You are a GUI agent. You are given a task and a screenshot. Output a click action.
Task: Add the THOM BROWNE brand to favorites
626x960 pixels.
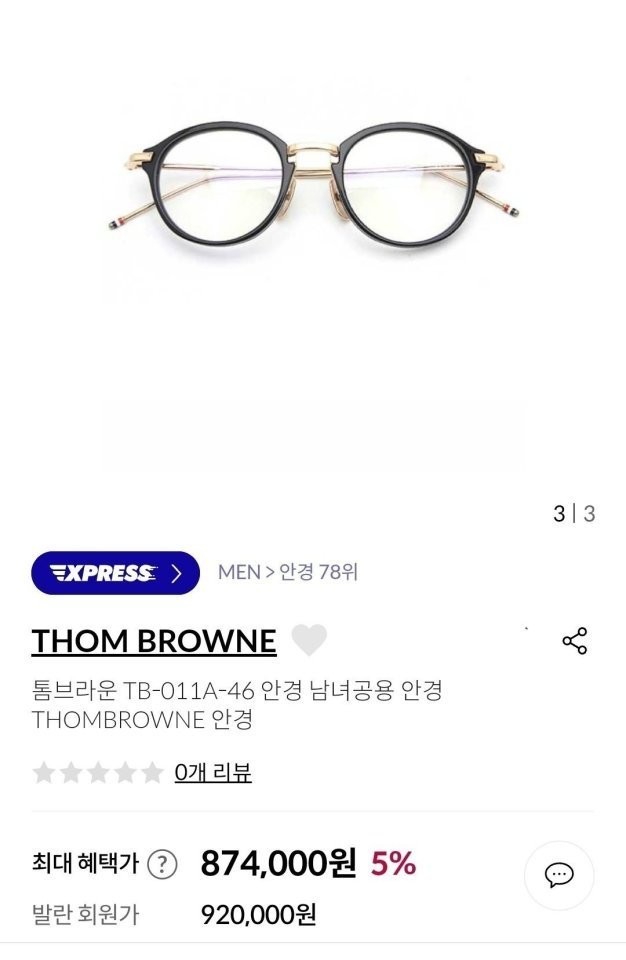pyautogui.click(x=309, y=640)
